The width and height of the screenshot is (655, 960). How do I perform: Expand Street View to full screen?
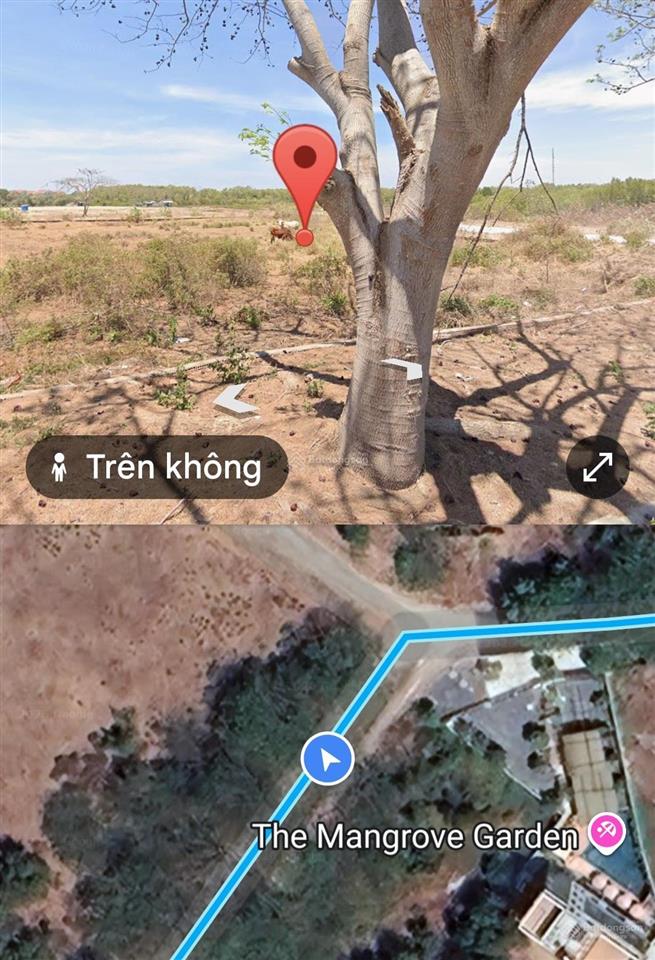point(597,467)
